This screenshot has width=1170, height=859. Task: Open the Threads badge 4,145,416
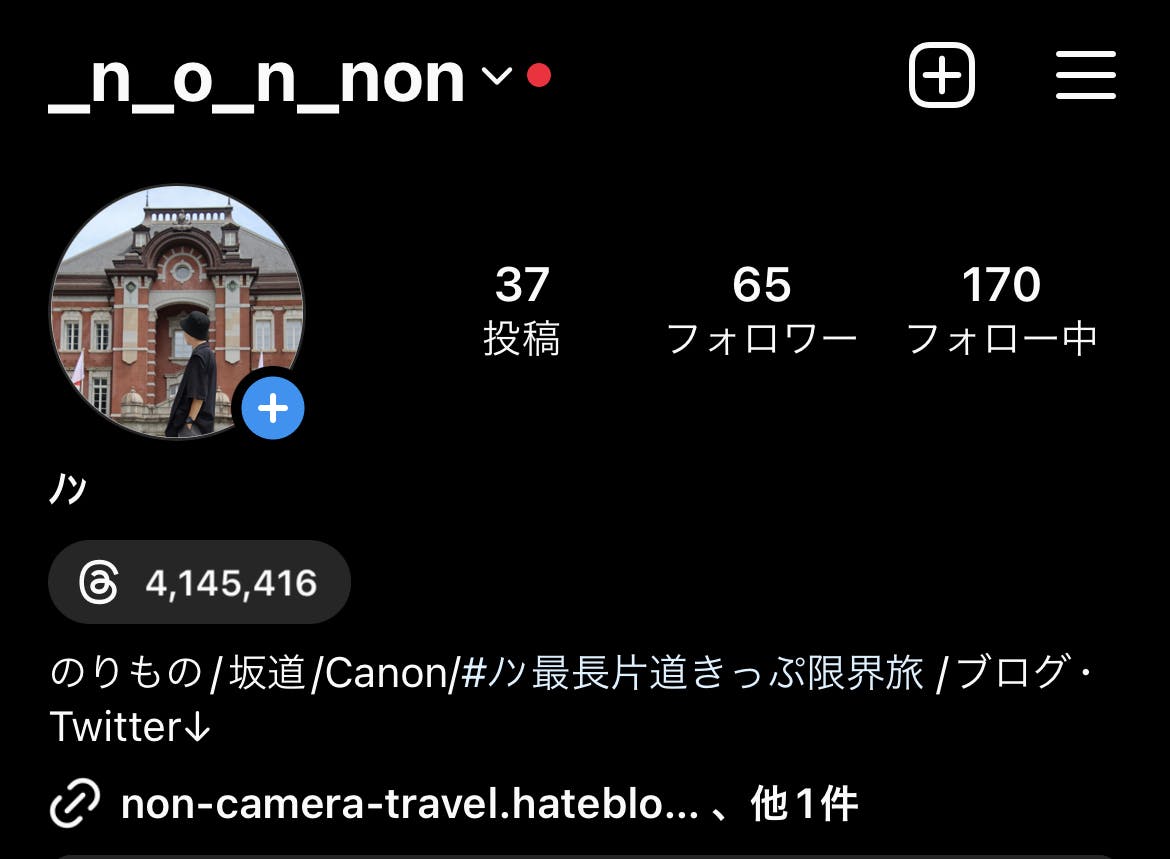point(199,582)
